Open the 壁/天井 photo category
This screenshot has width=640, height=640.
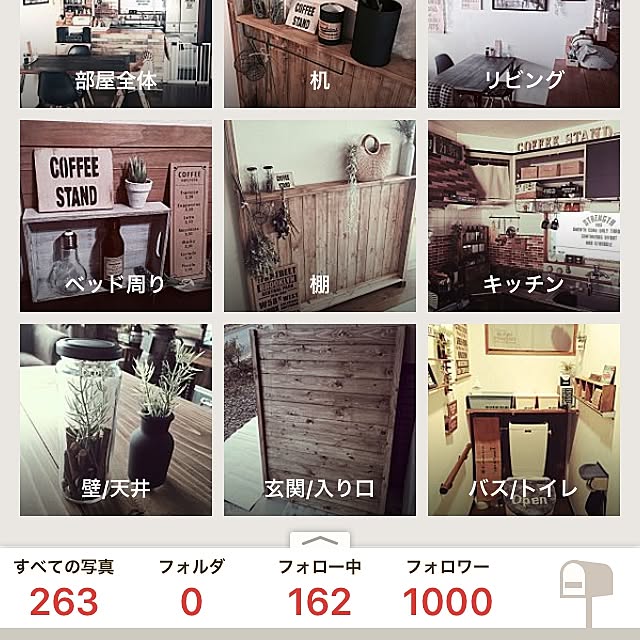116,419
